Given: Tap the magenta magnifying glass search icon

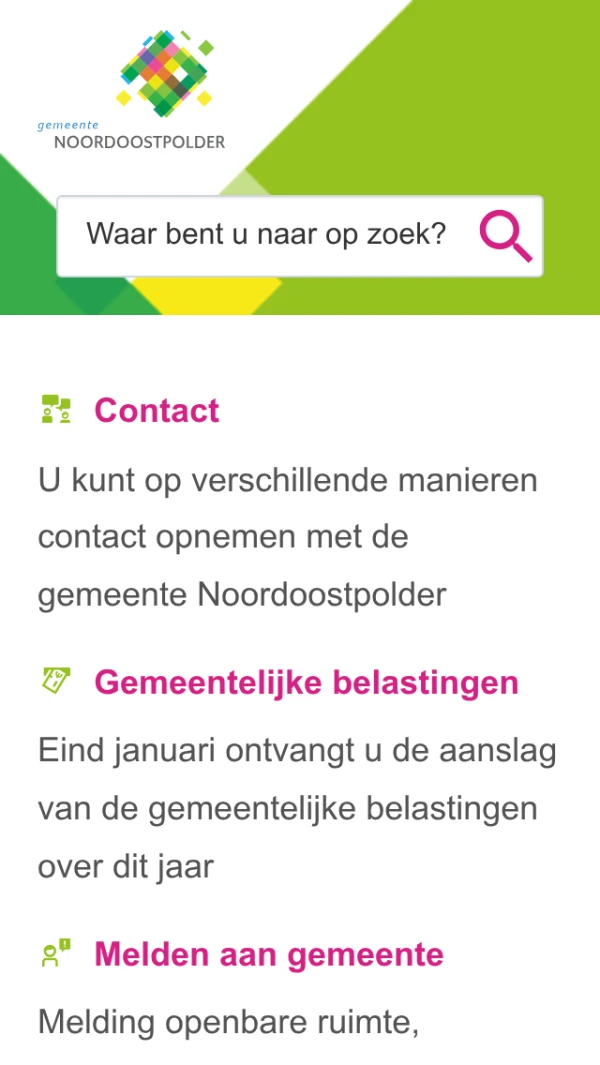Looking at the screenshot, I should [505, 237].
